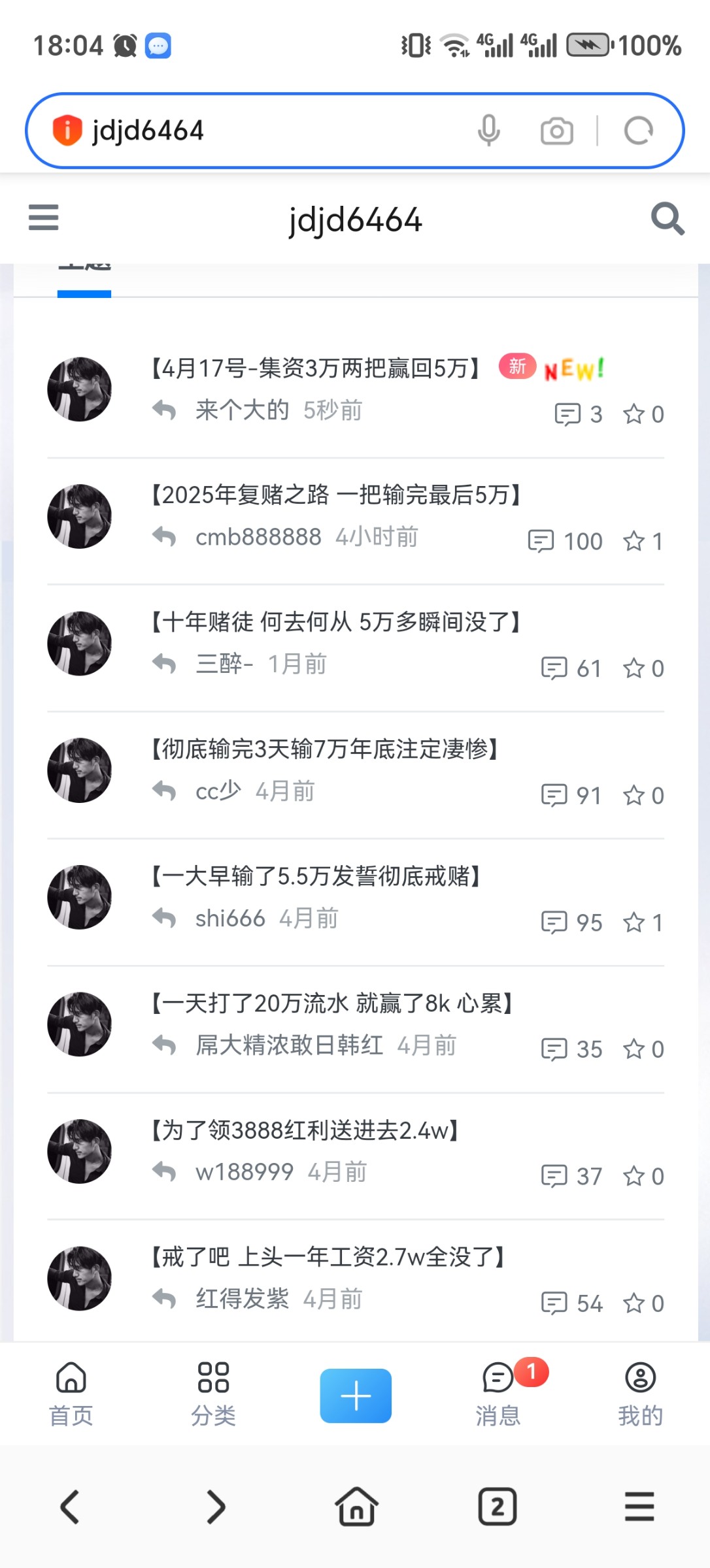Open thread 戒了吧 上头一年工资2.7w全没了
The width and height of the screenshot is (710, 1568).
click(x=328, y=1256)
